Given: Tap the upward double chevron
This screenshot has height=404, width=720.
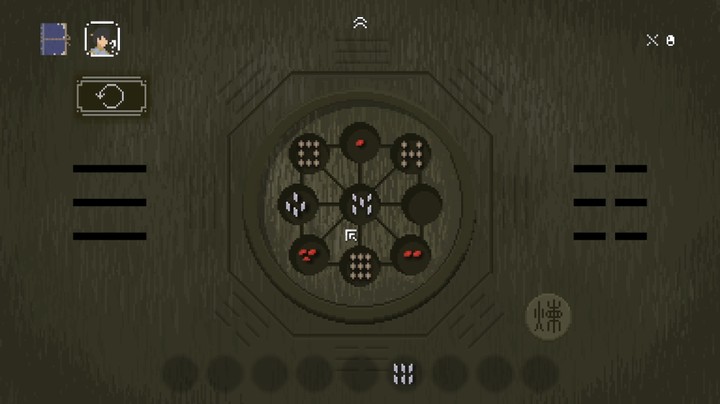Looking at the screenshot, I should point(360,22).
